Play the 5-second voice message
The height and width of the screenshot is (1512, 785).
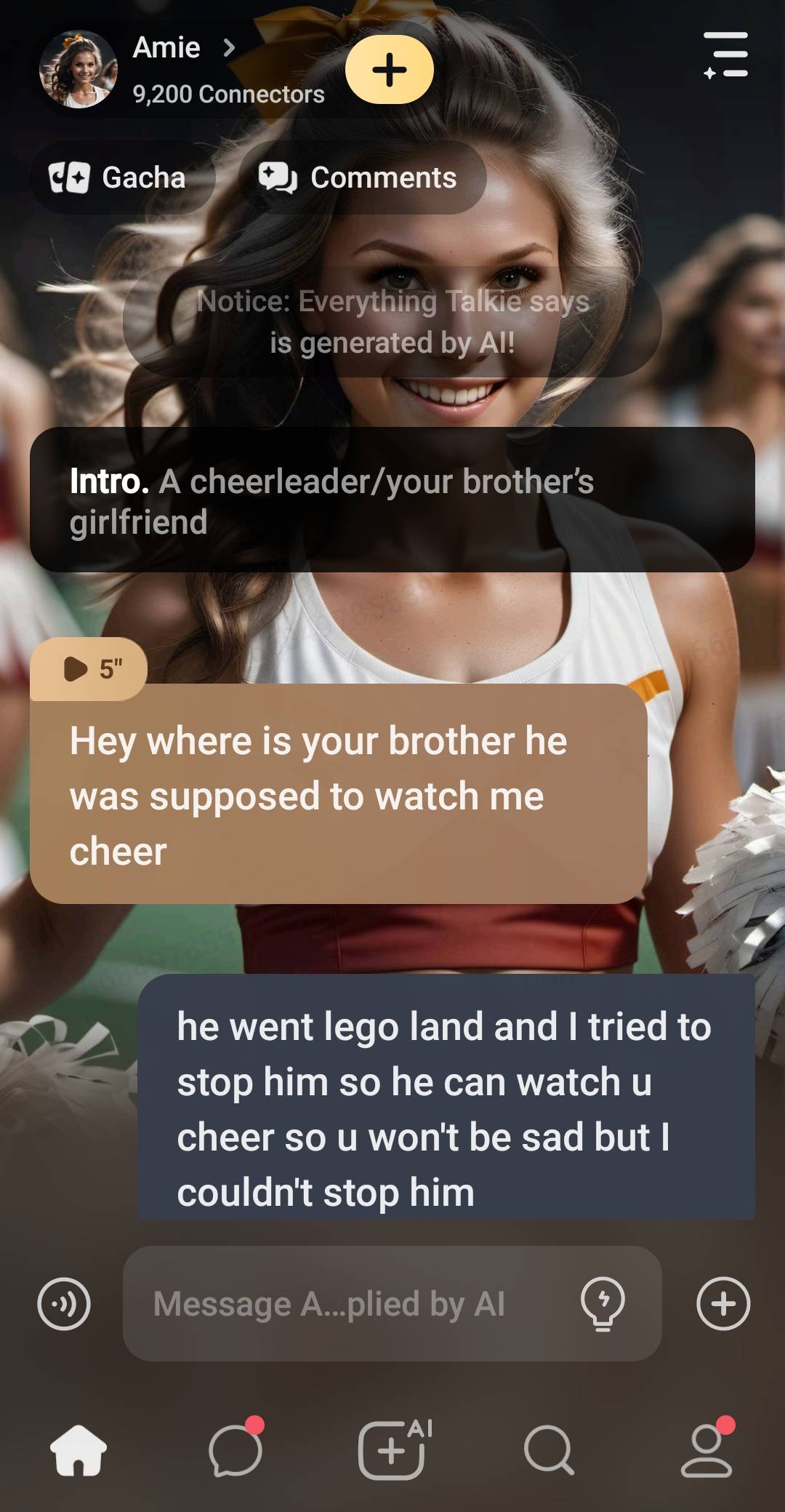89,668
